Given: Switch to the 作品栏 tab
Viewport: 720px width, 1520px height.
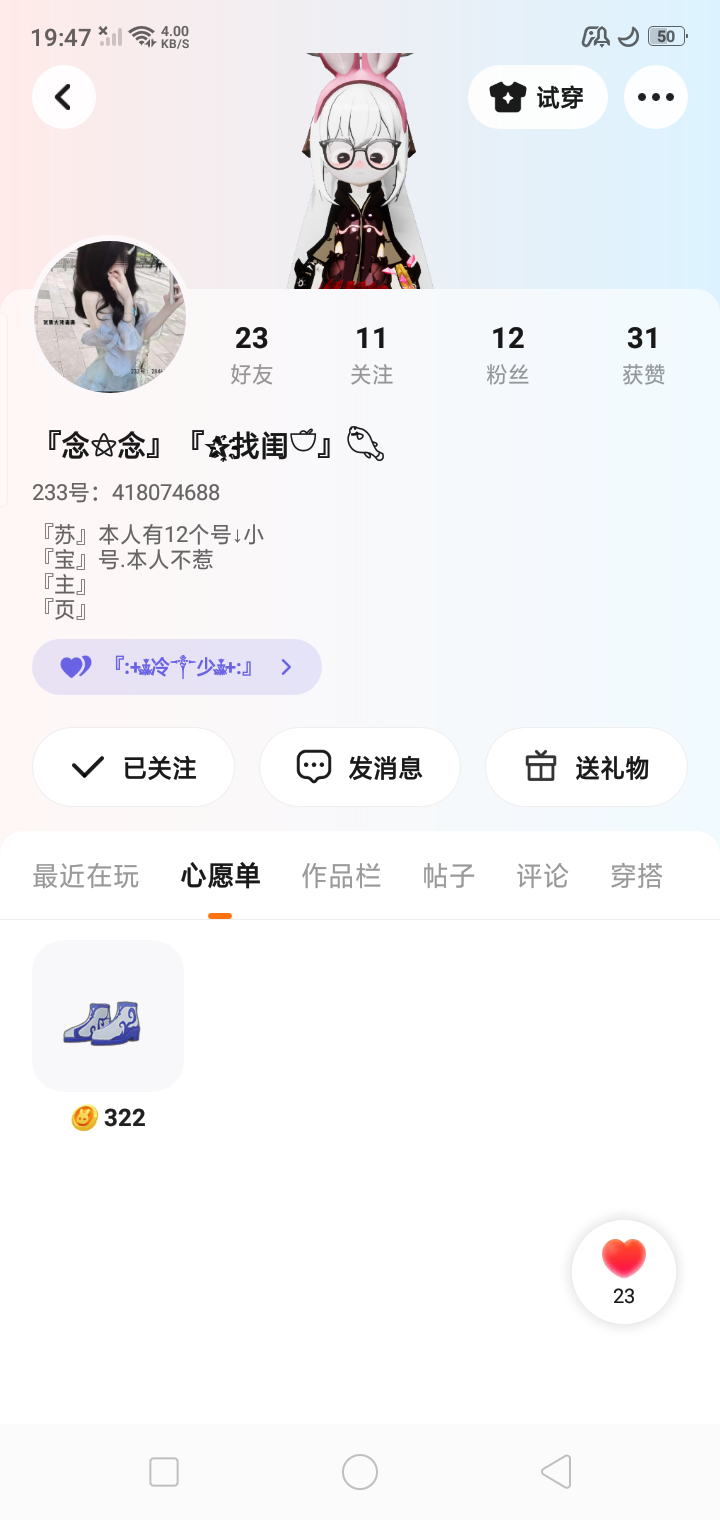Looking at the screenshot, I should 341,877.
